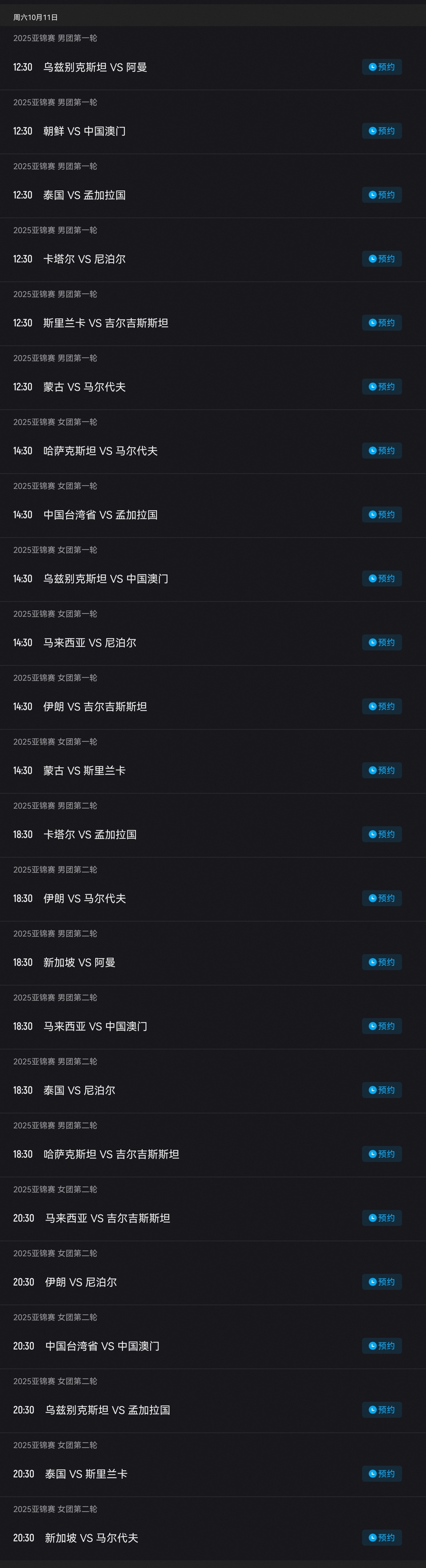The width and height of the screenshot is (426, 1568).
Task: Set reminder for 伊朗 VS 马尔代夫
Action: 382,898
